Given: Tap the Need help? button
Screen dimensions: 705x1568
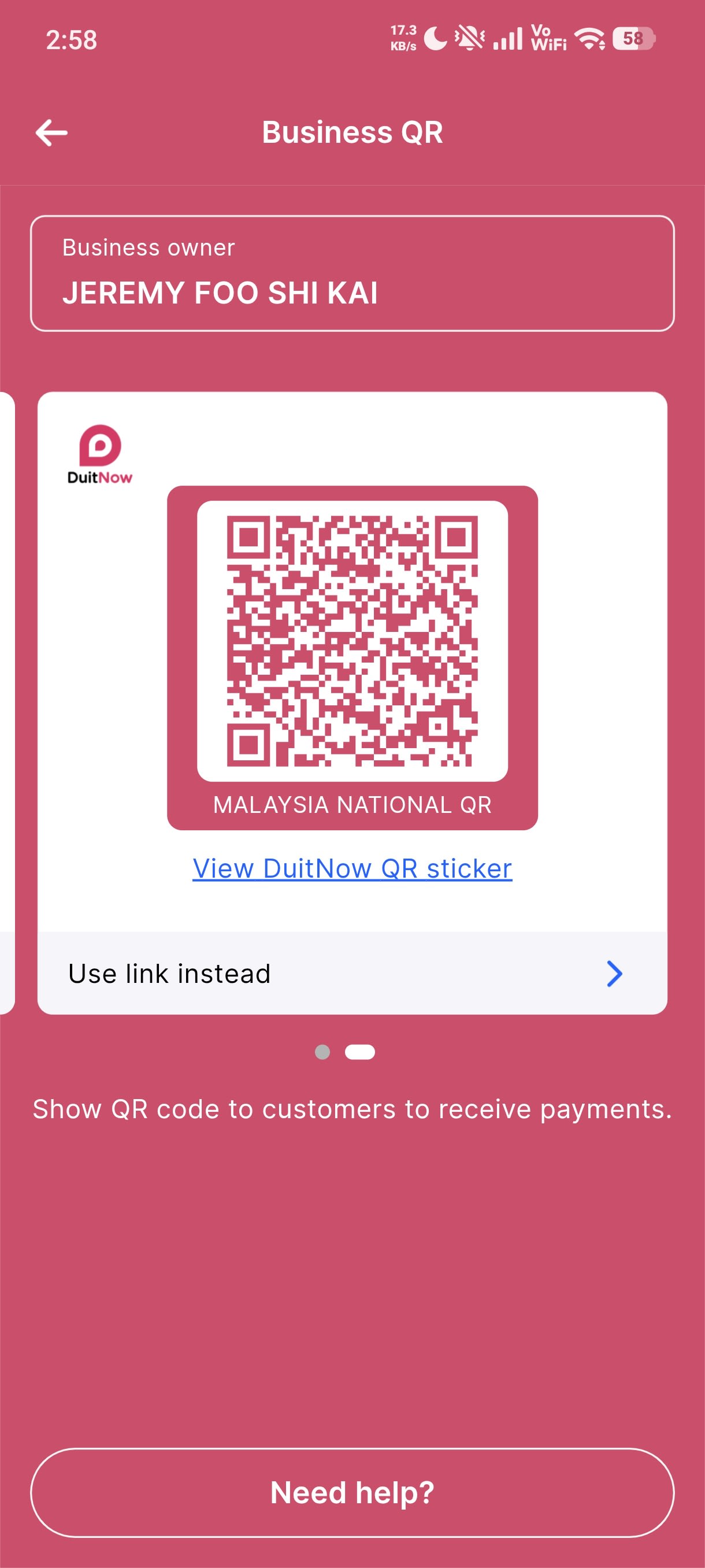Looking at the screenshot, I should pyautogui.click(x=352, y=1492).
